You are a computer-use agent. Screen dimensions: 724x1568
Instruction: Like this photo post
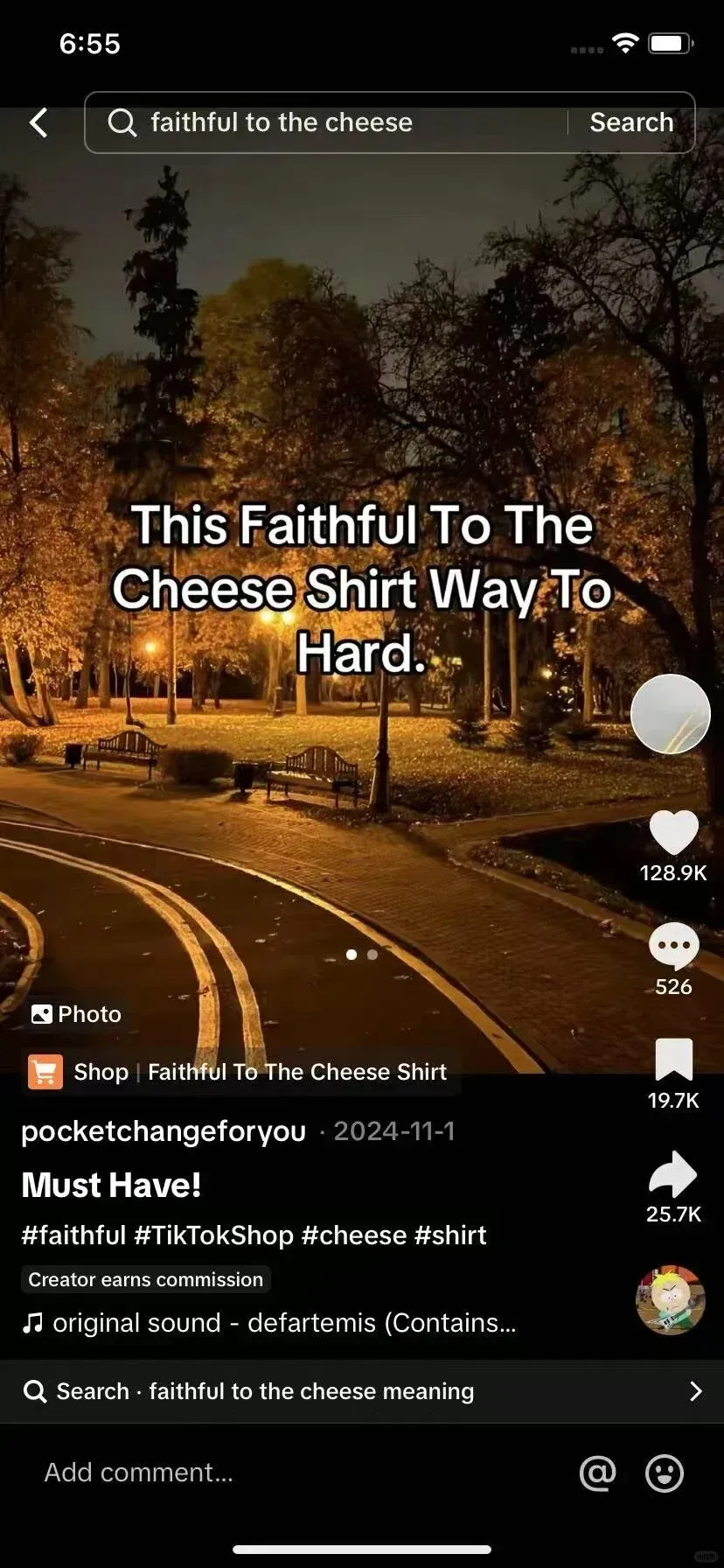673,833
